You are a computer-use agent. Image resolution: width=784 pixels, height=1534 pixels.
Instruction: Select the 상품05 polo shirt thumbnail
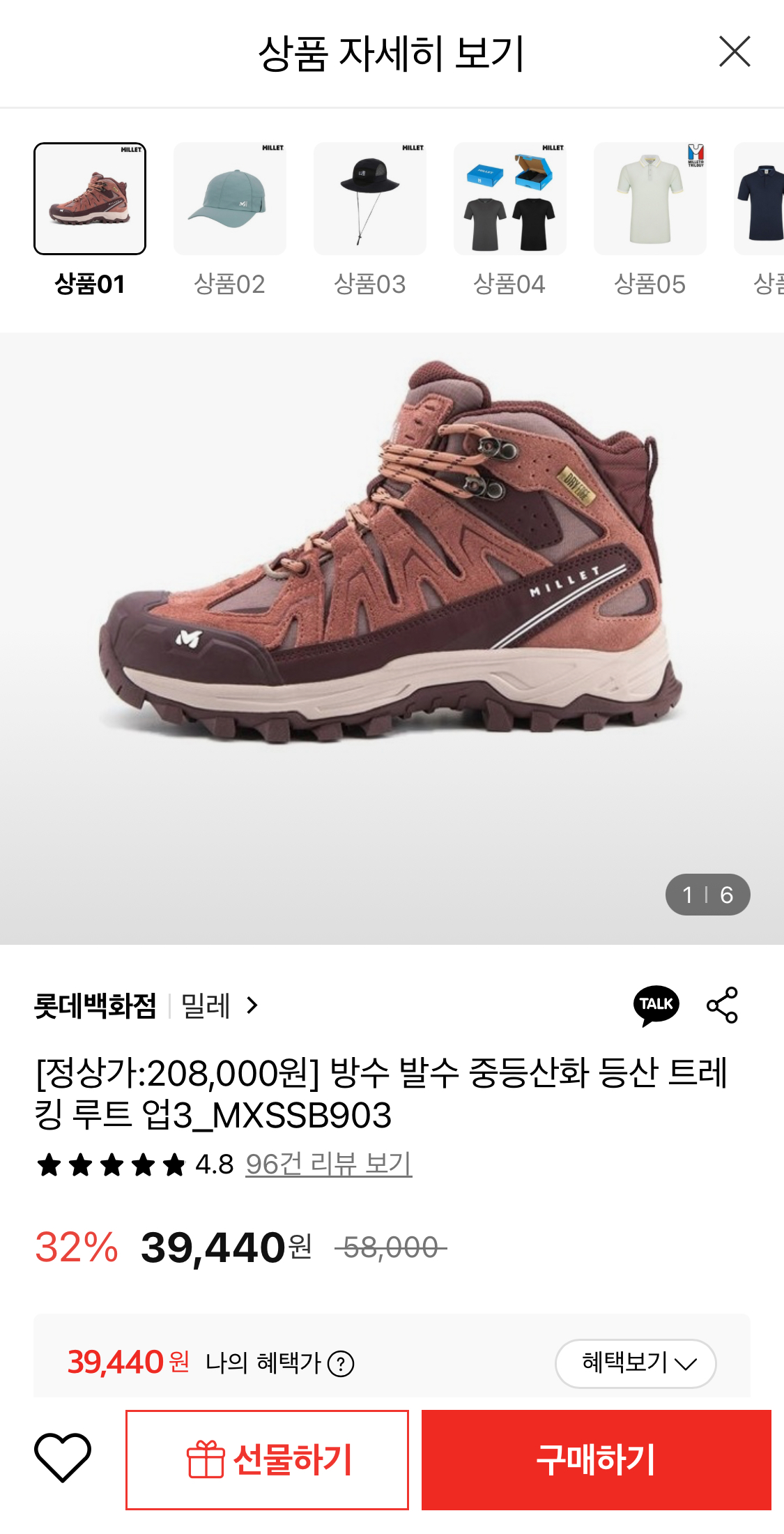(650, 199)
